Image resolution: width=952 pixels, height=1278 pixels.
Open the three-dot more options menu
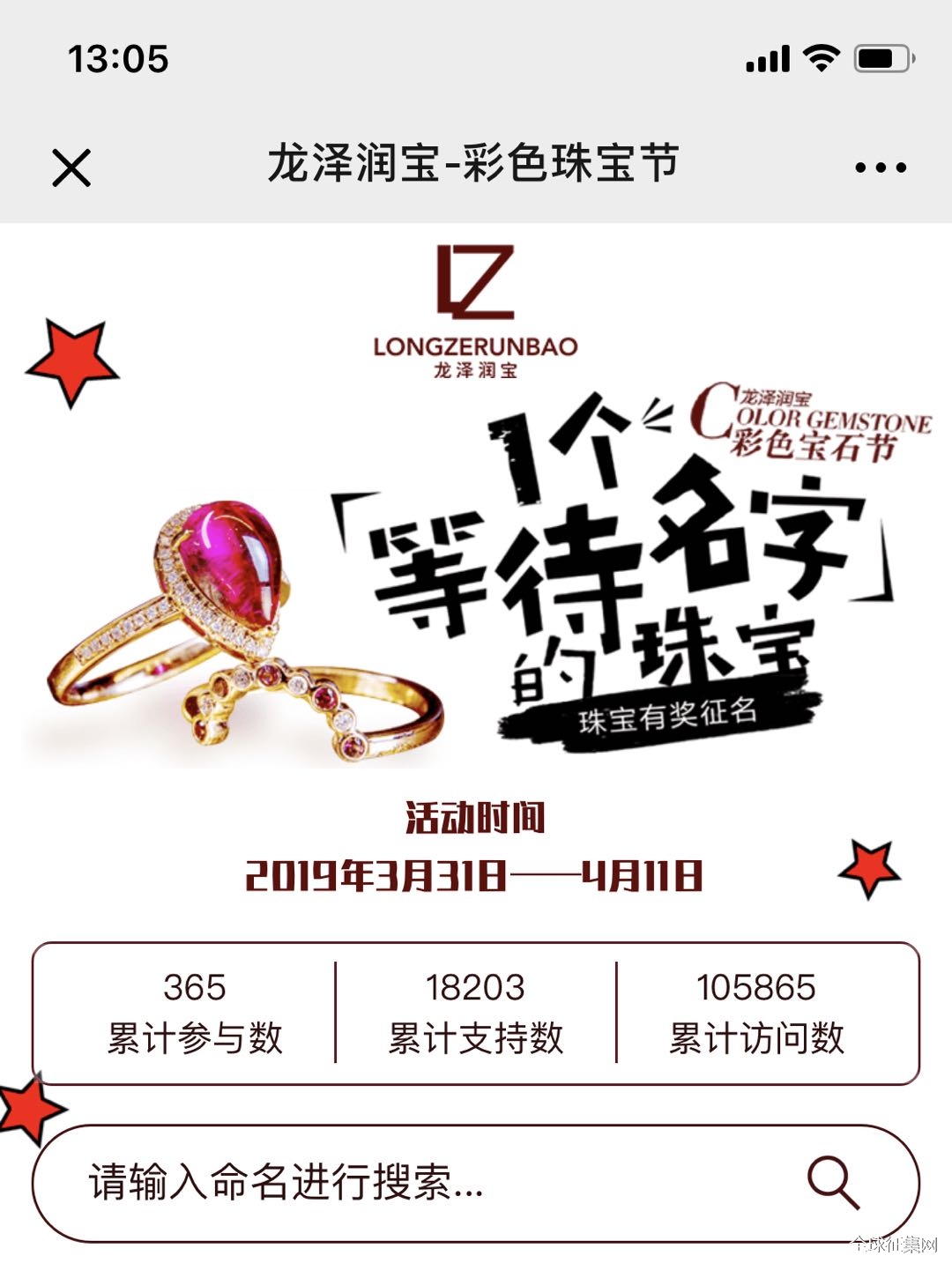click(880, 167)
